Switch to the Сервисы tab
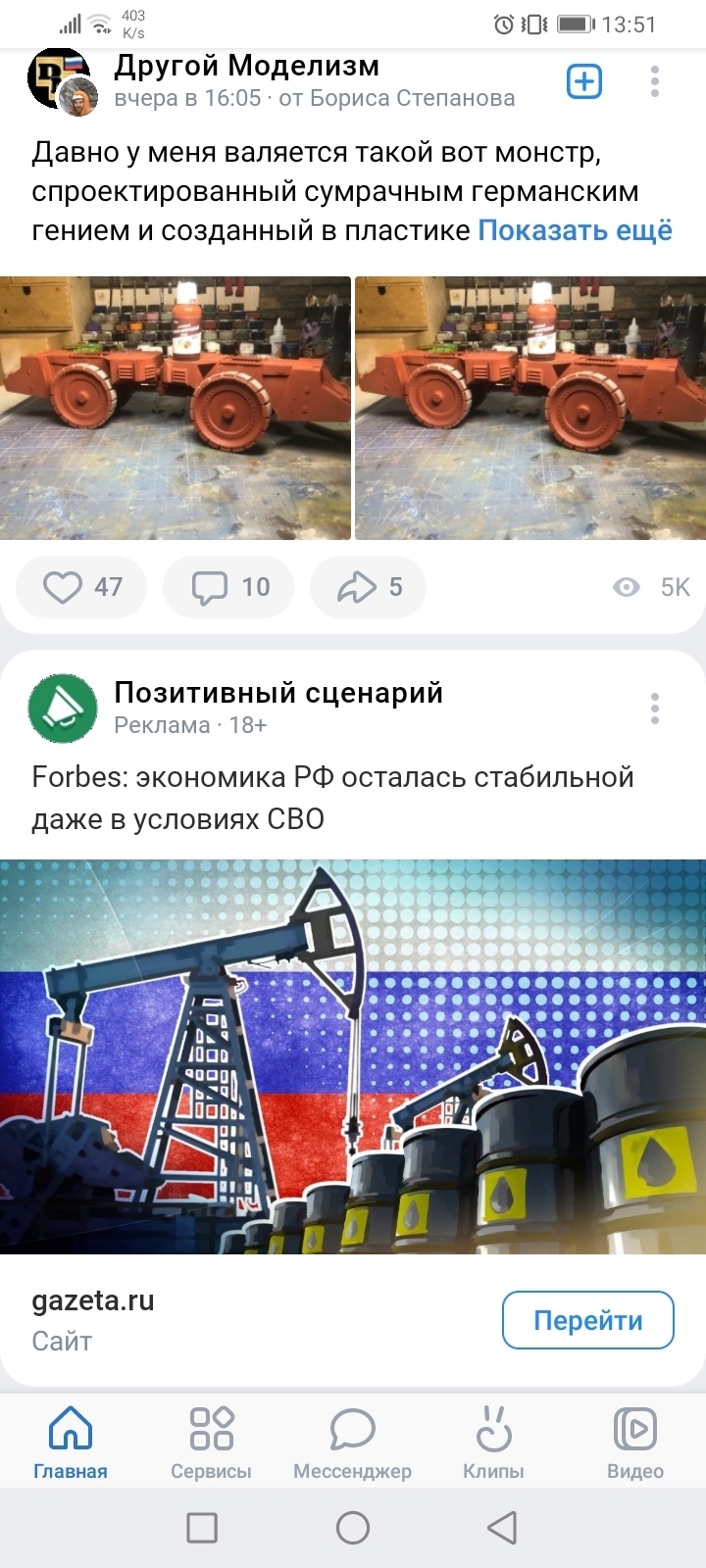 click(211, 1442)
